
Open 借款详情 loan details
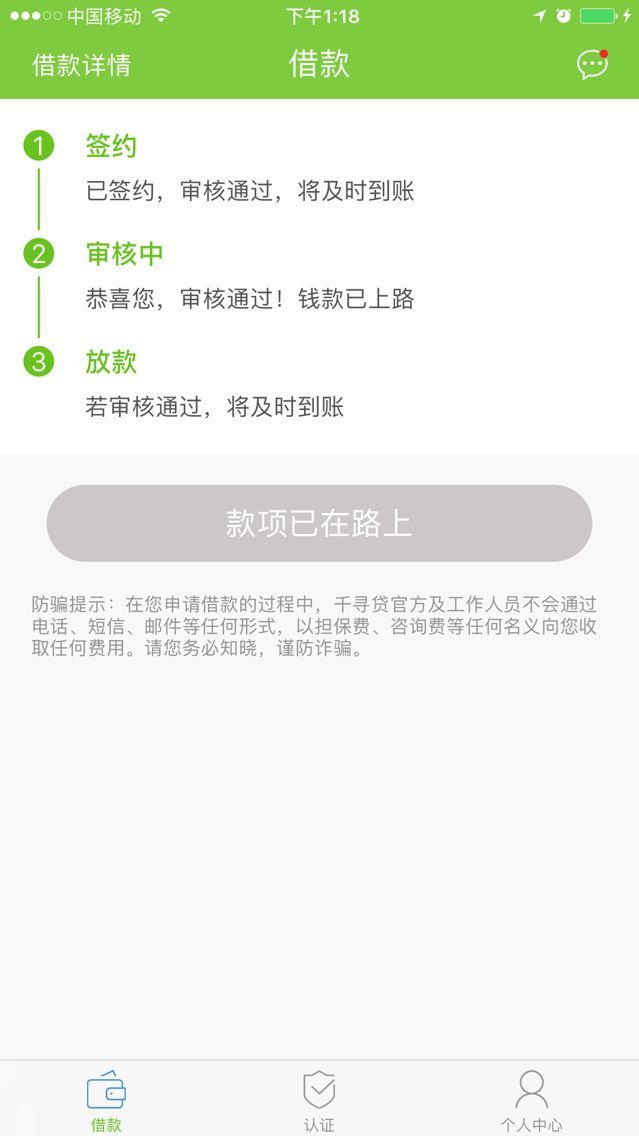(81, 65)
